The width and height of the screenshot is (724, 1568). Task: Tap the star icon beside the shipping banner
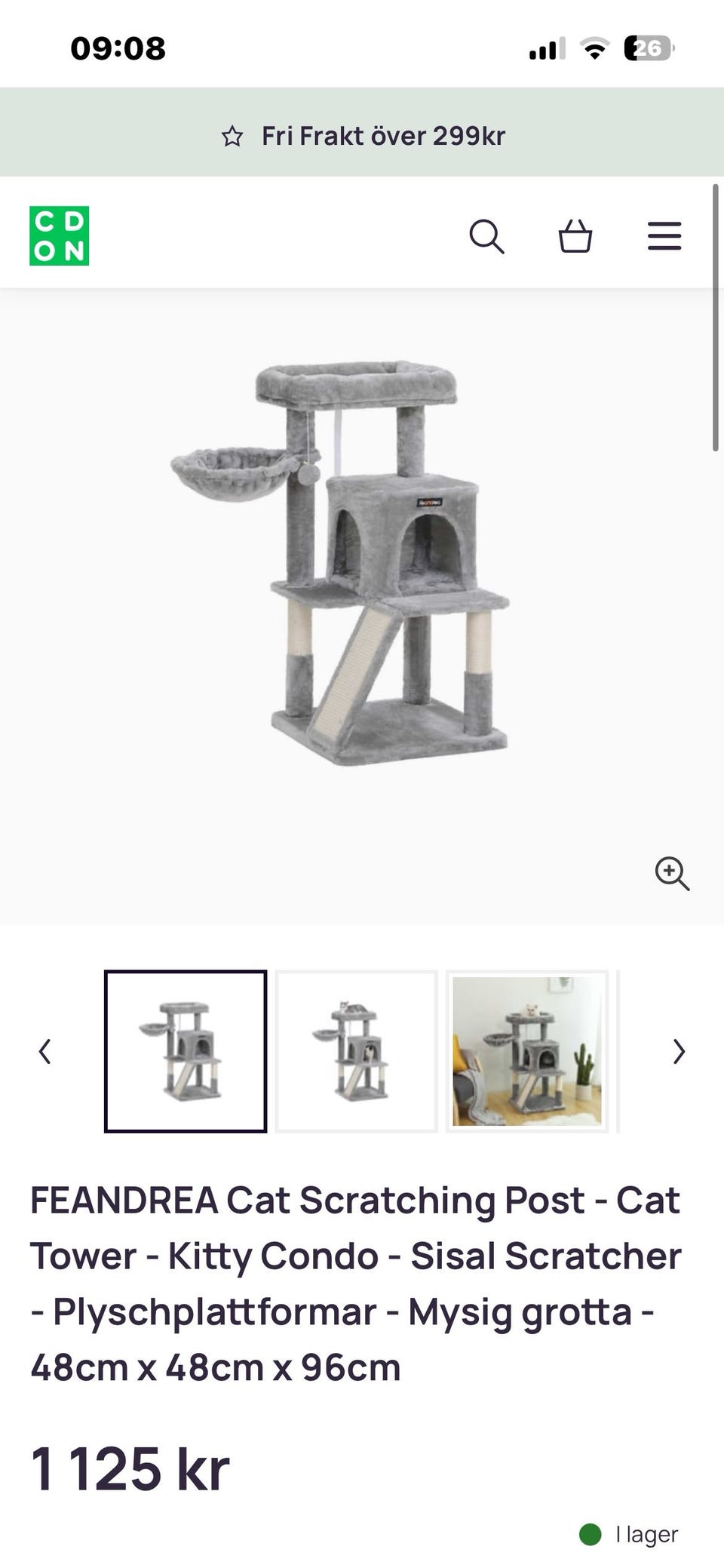click(x=234, y=136)
